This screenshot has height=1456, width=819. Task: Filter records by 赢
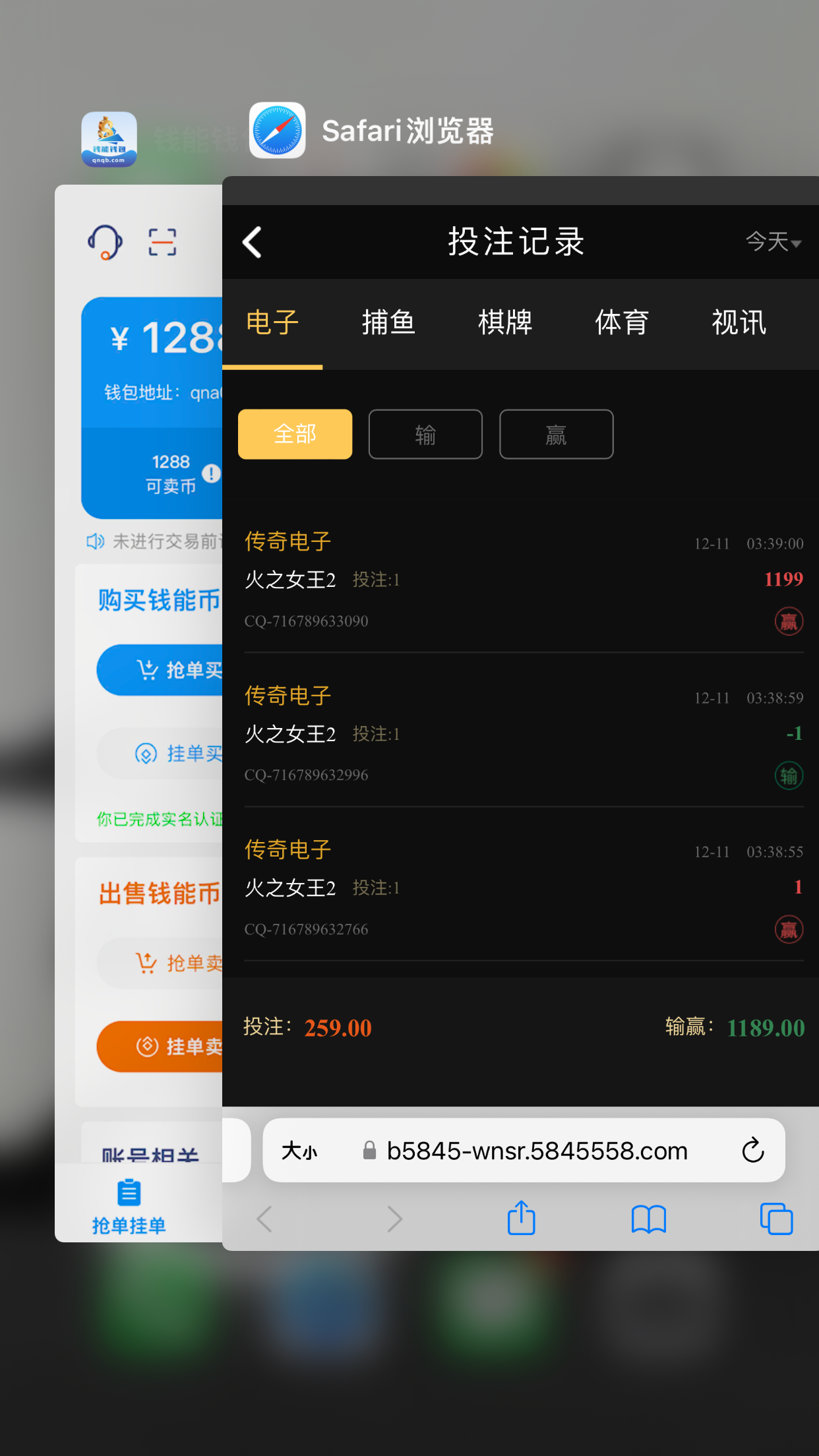[556, 434]
